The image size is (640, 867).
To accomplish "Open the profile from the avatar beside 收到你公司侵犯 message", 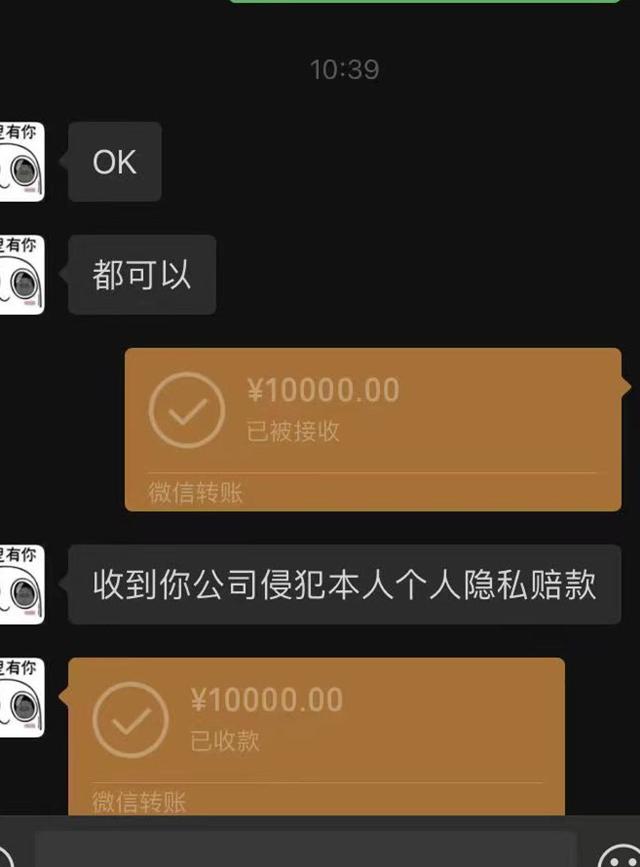I will pos(20,585).
